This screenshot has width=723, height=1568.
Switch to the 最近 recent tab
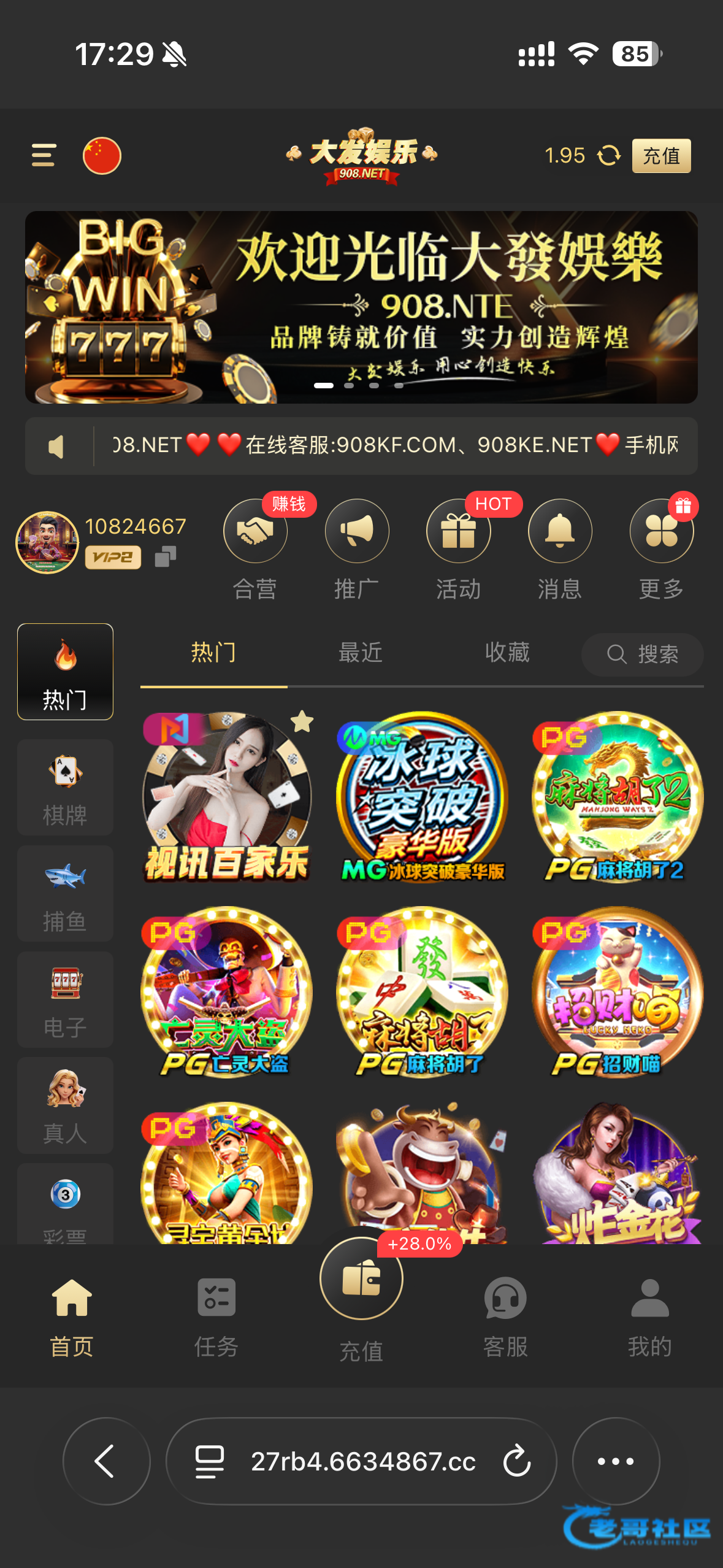tap(361, 652)
